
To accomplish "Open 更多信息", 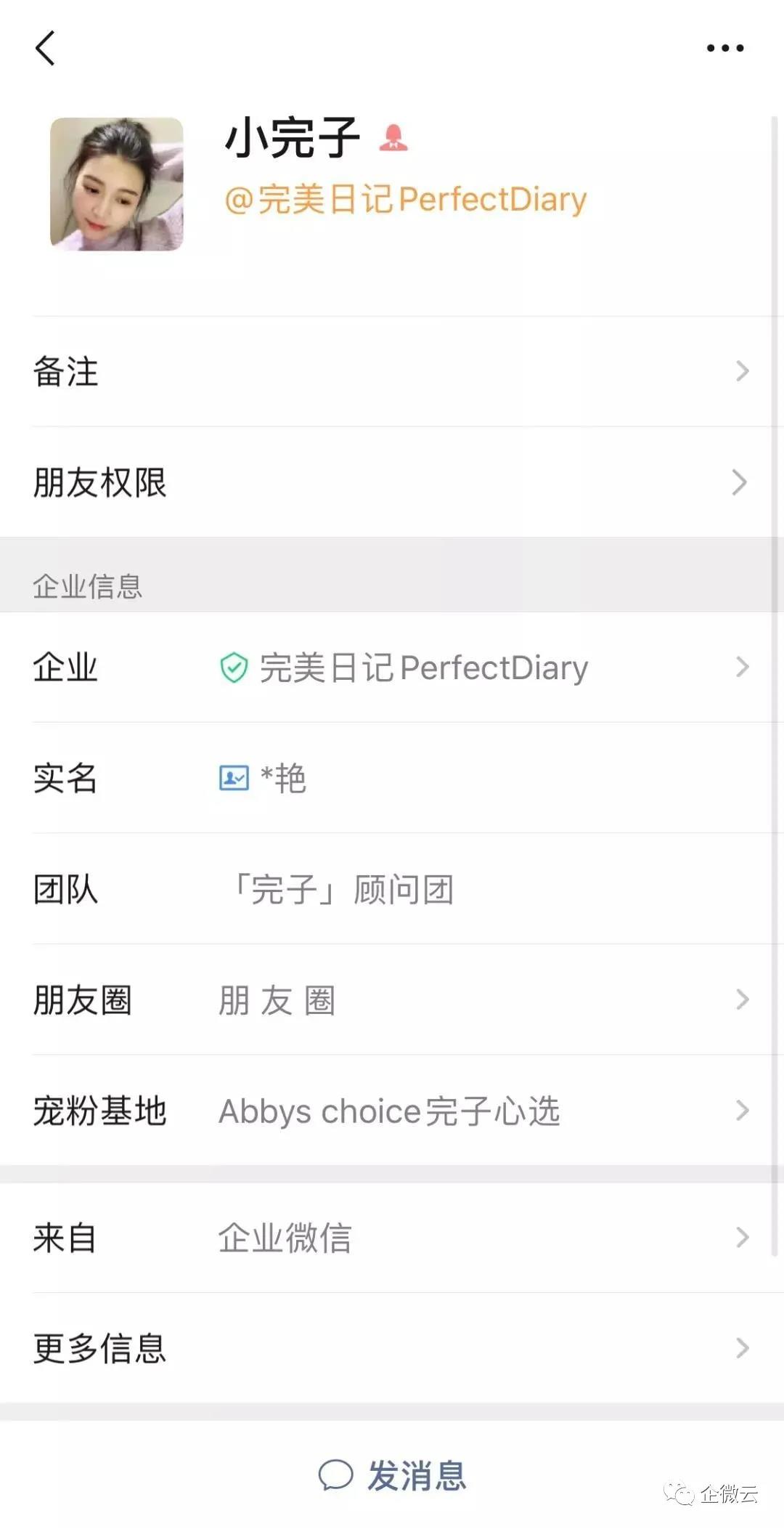I will [x=392, y=1348].
